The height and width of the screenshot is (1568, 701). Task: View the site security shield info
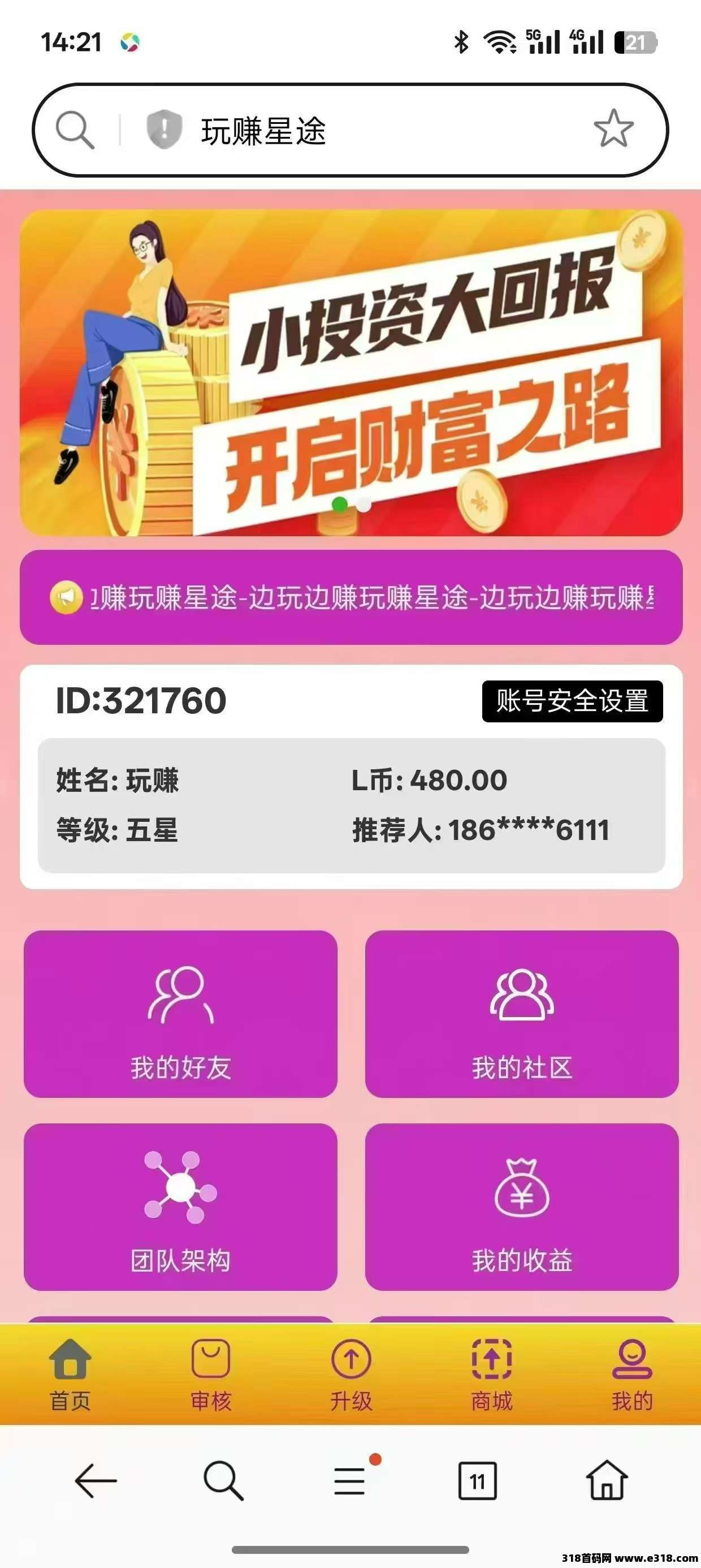point(164,130)
